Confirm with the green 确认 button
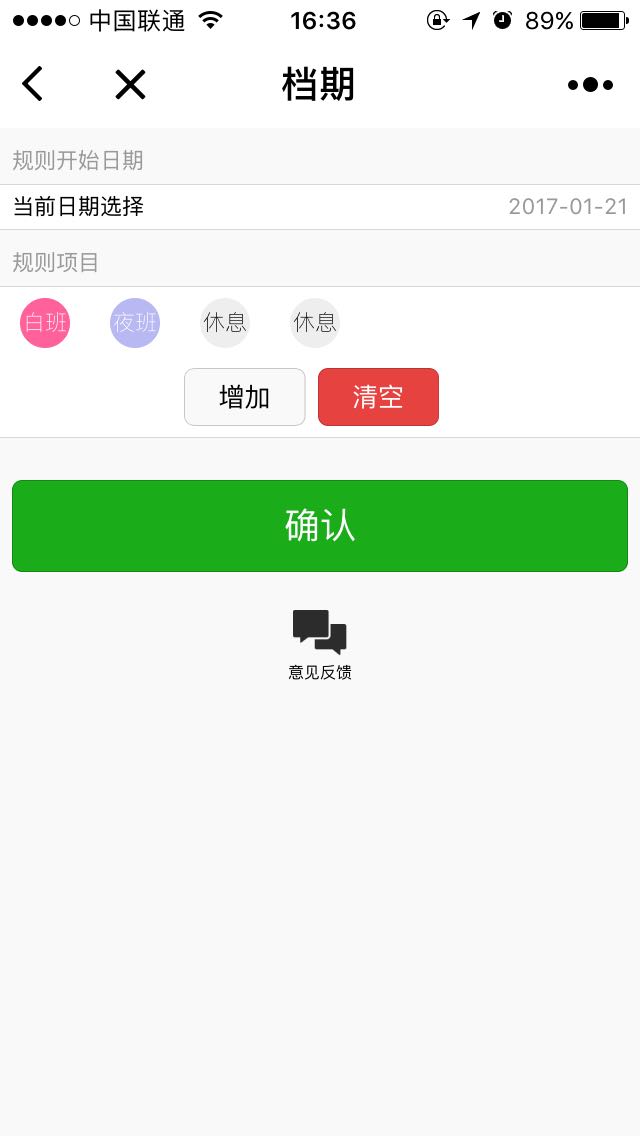Viewport: 640px width, 1136px height. [x=320, y=526]
